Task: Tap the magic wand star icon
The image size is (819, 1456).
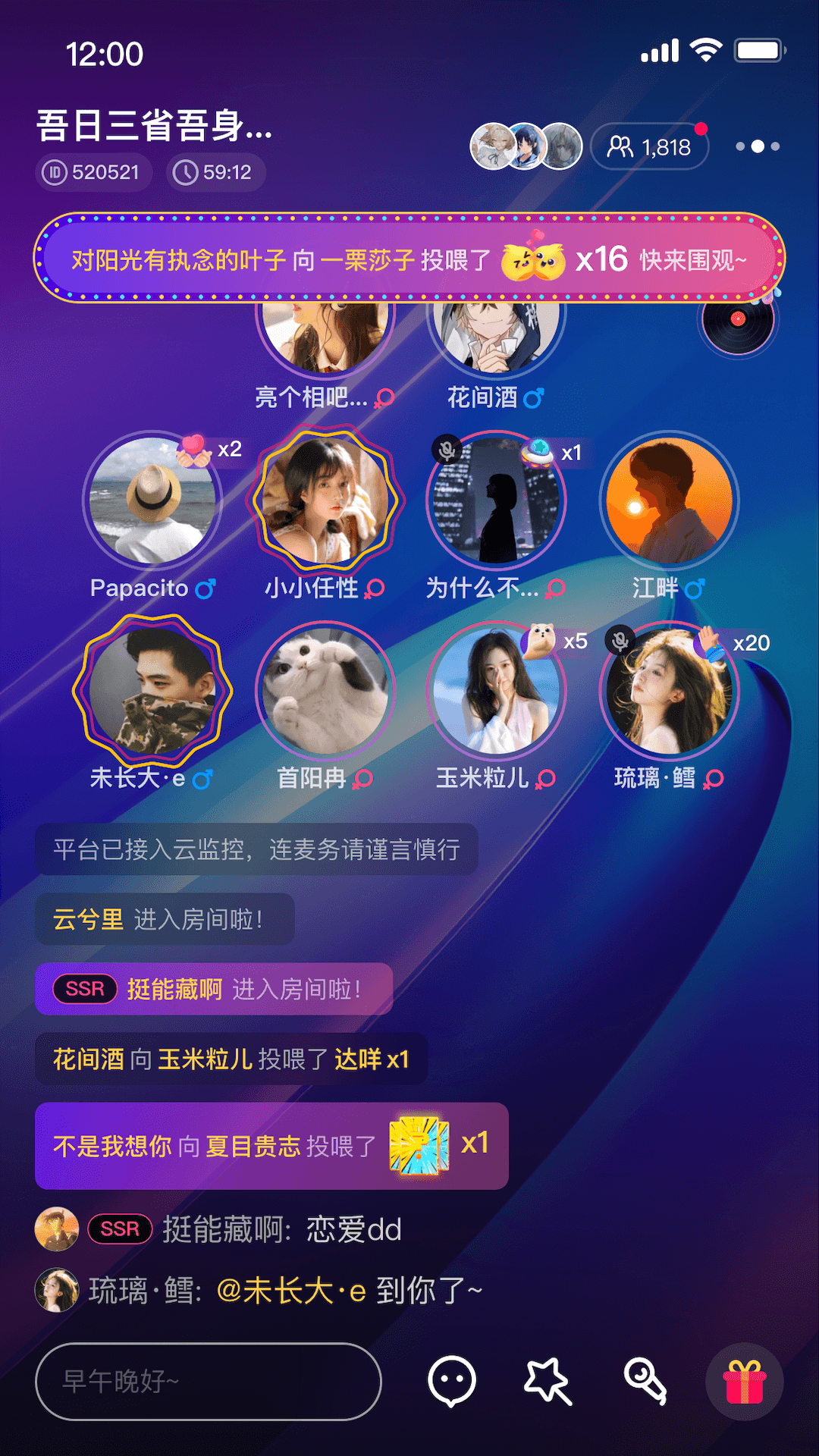Action: [x=548, y=1381]
